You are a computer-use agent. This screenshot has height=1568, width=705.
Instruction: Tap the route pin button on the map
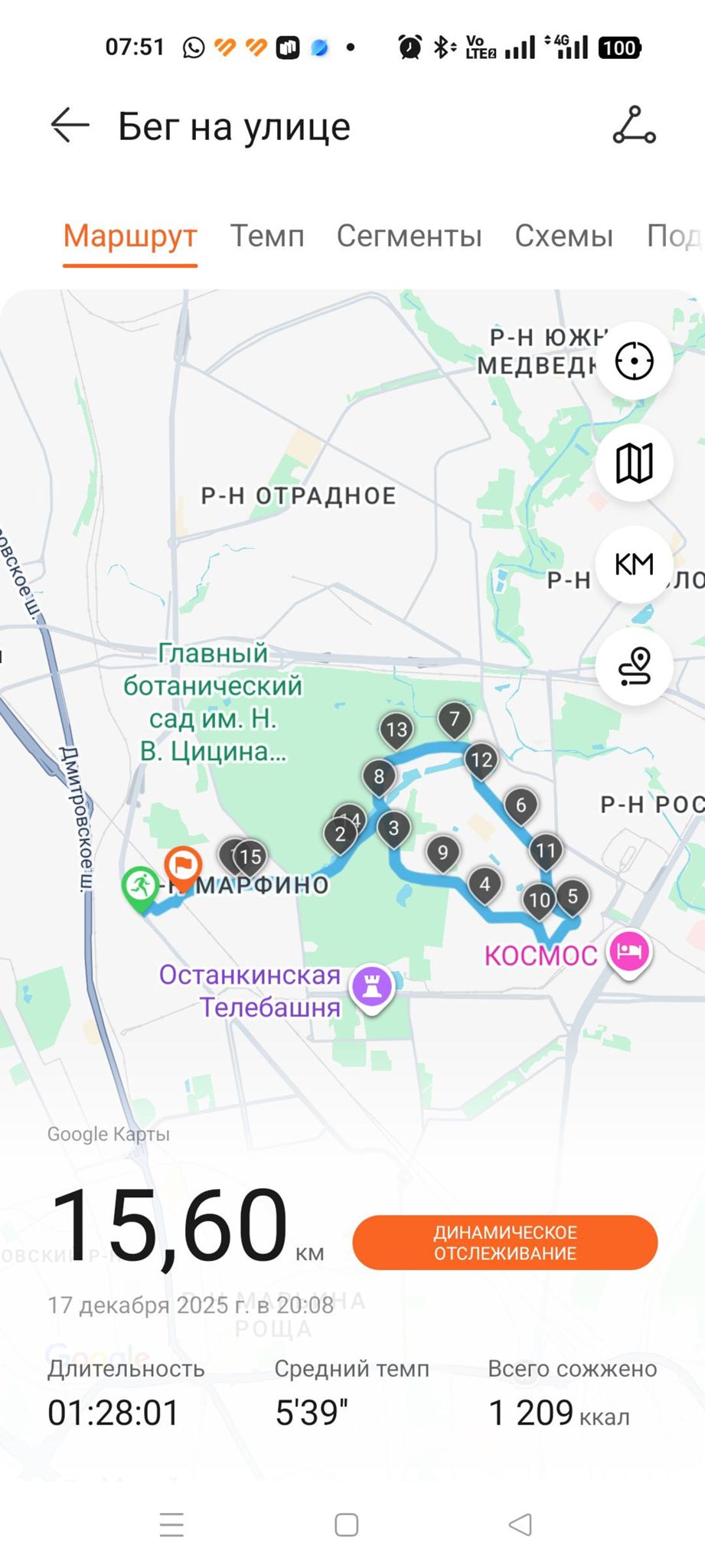click(634, 665)
